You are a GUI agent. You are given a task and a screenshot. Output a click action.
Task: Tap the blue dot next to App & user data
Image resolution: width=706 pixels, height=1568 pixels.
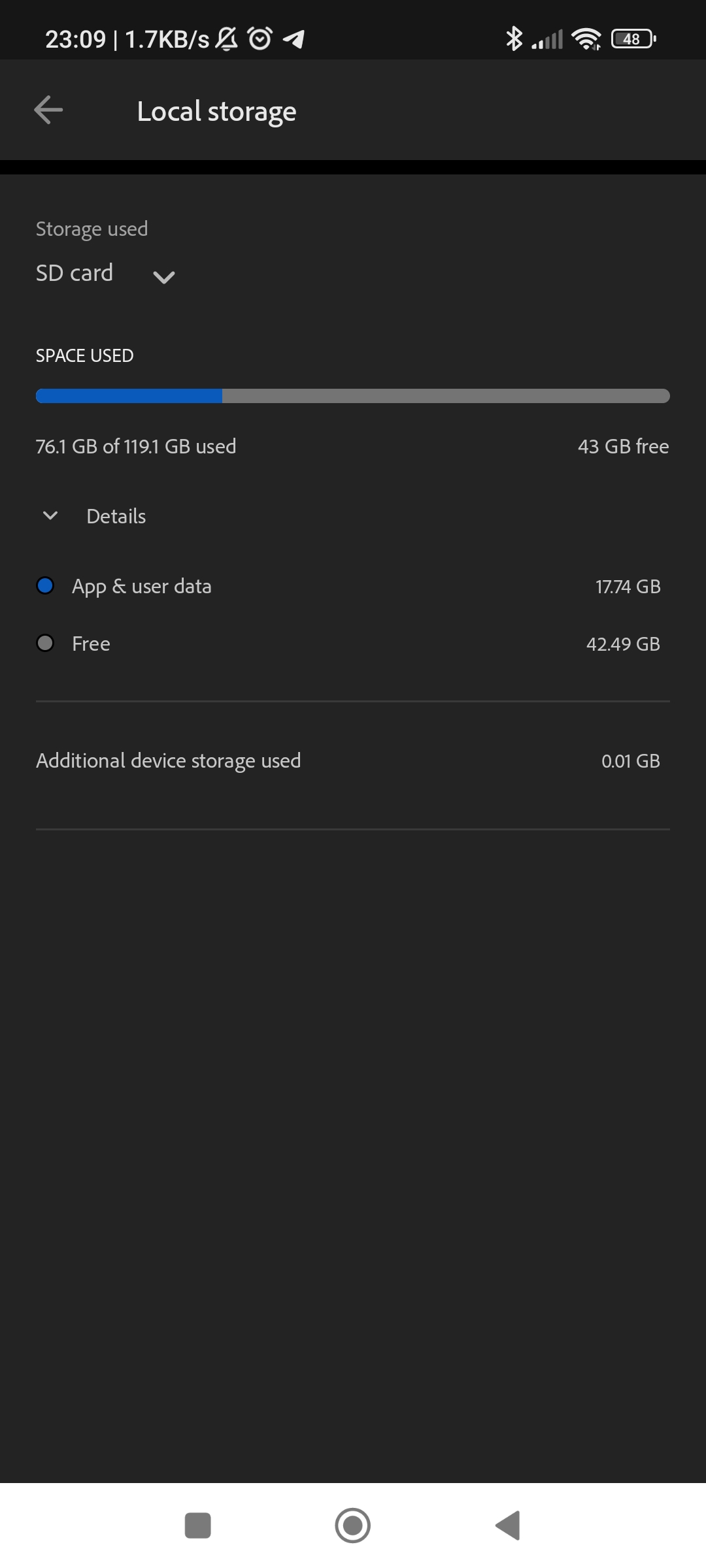[x=46, y=586]
